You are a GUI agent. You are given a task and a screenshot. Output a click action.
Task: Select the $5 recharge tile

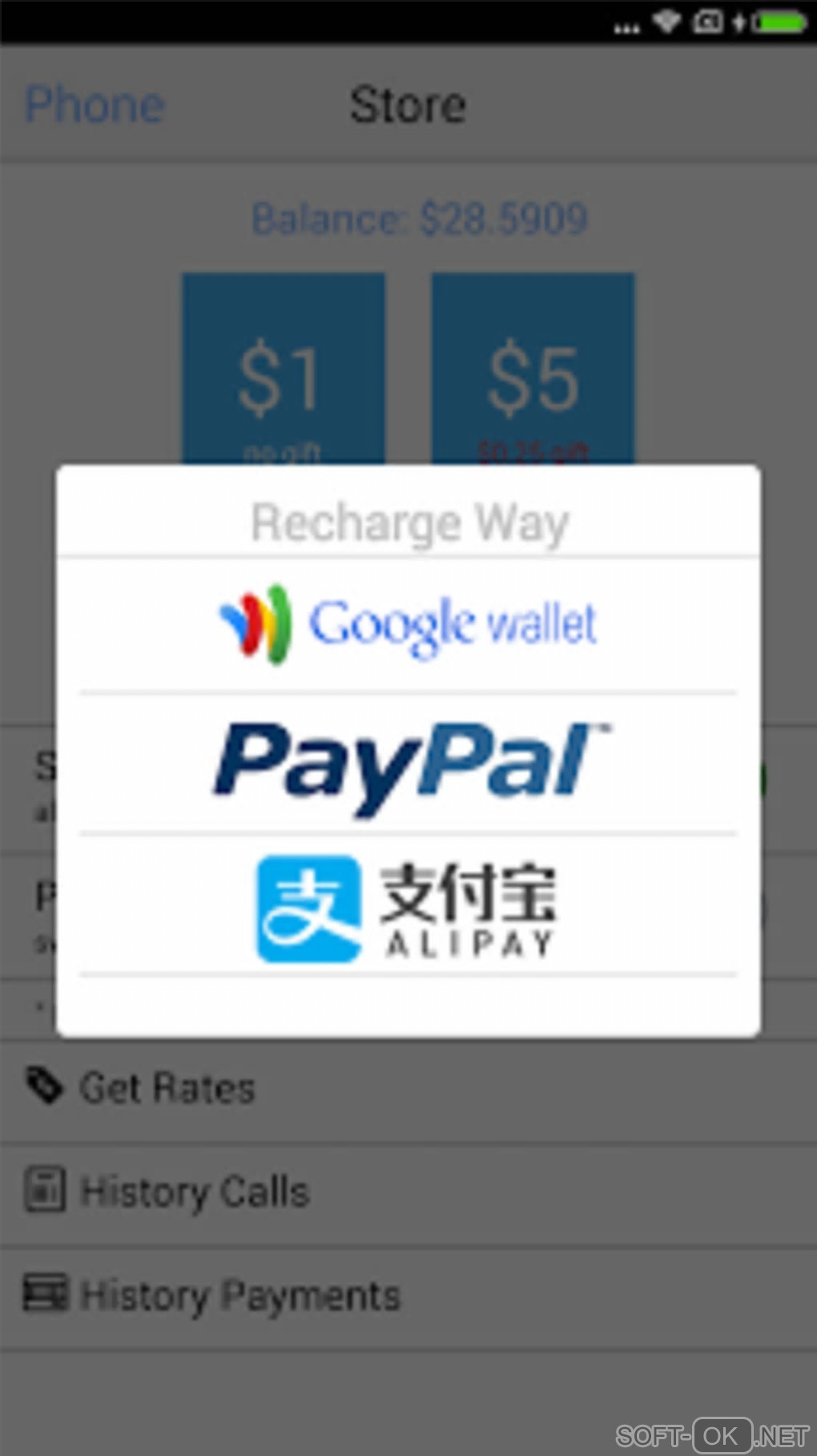[x=533, y=369]
